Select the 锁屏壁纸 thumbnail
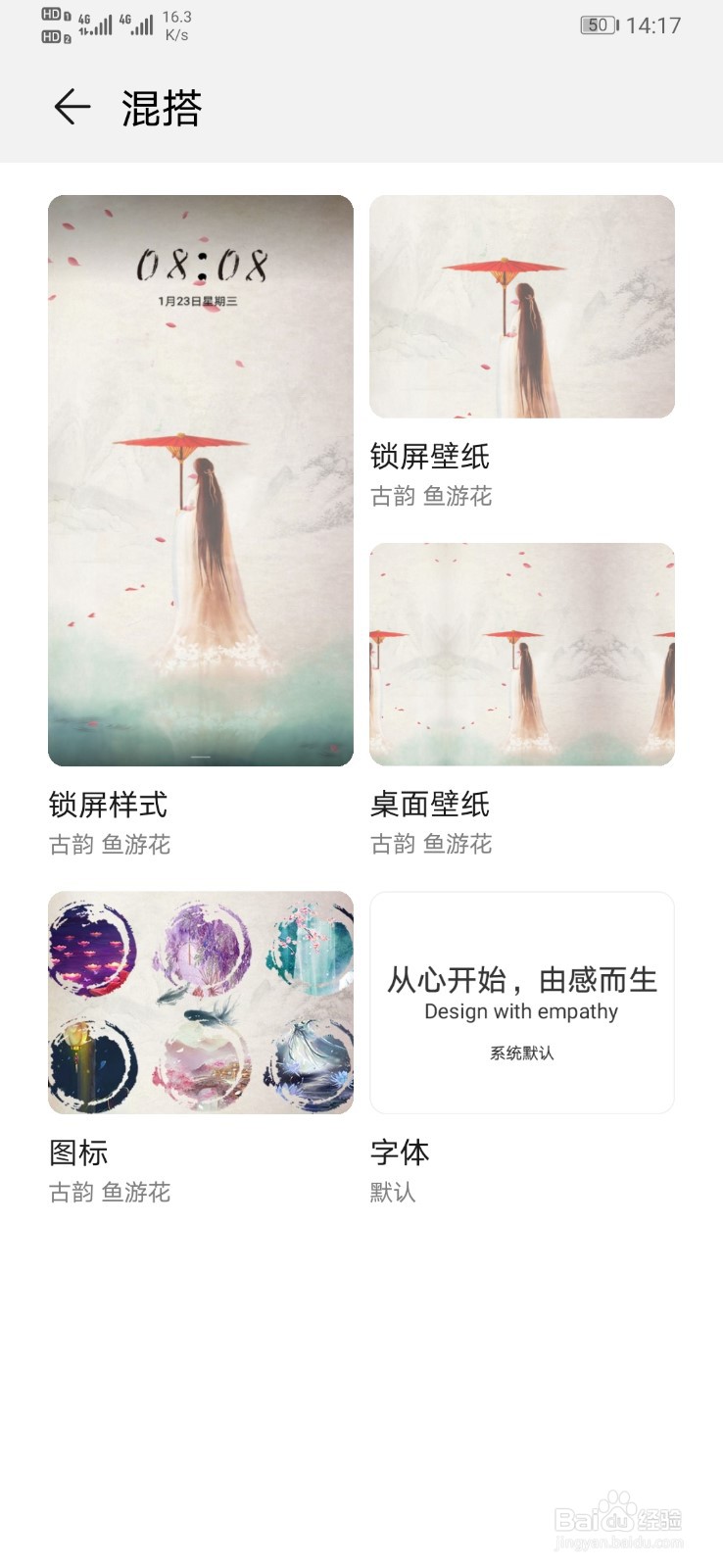The height and width of the screenshot is (1568, 723). click(x=522, y=307)
